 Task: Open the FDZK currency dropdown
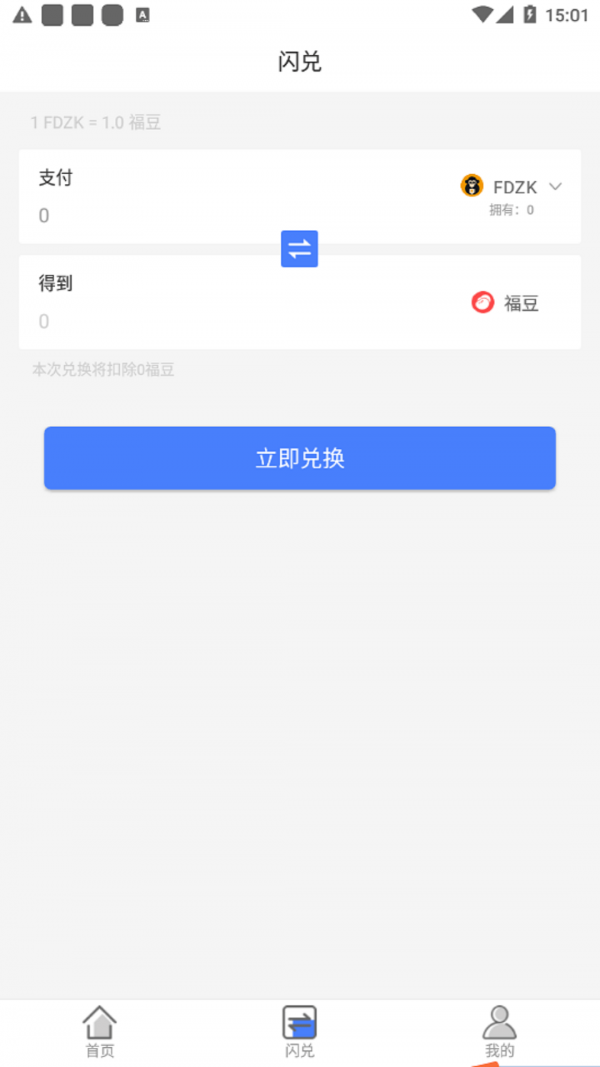coord(514,187)
